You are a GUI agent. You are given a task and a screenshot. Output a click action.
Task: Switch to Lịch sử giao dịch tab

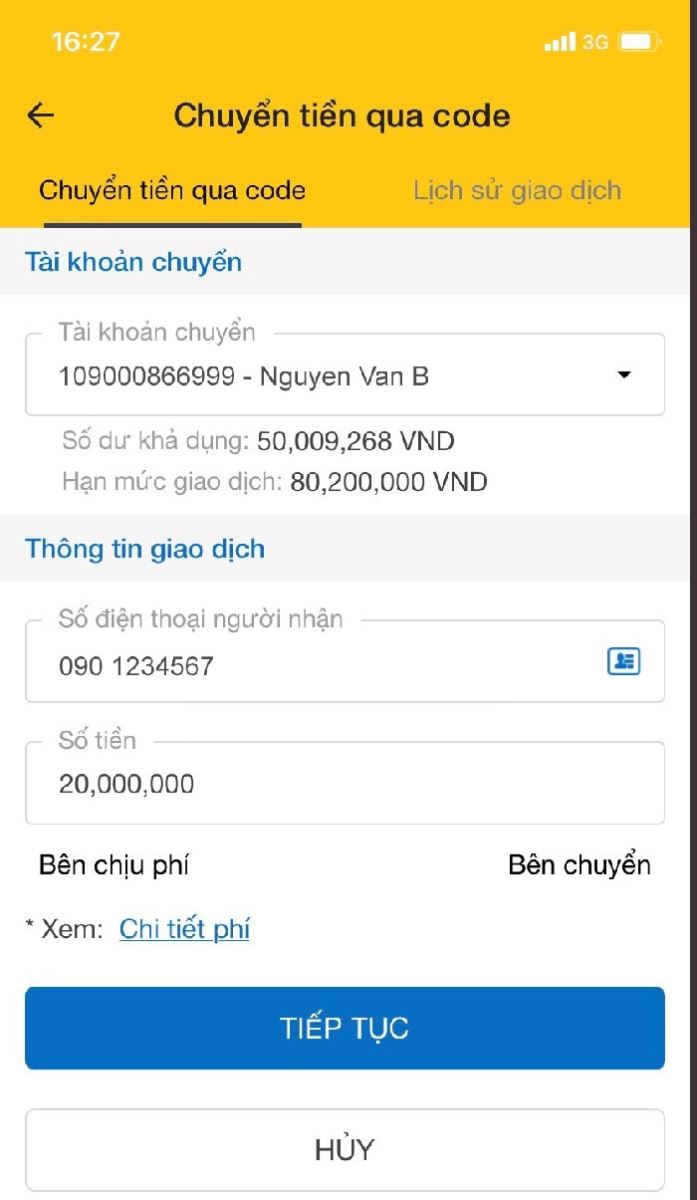(x=517, y=190)
